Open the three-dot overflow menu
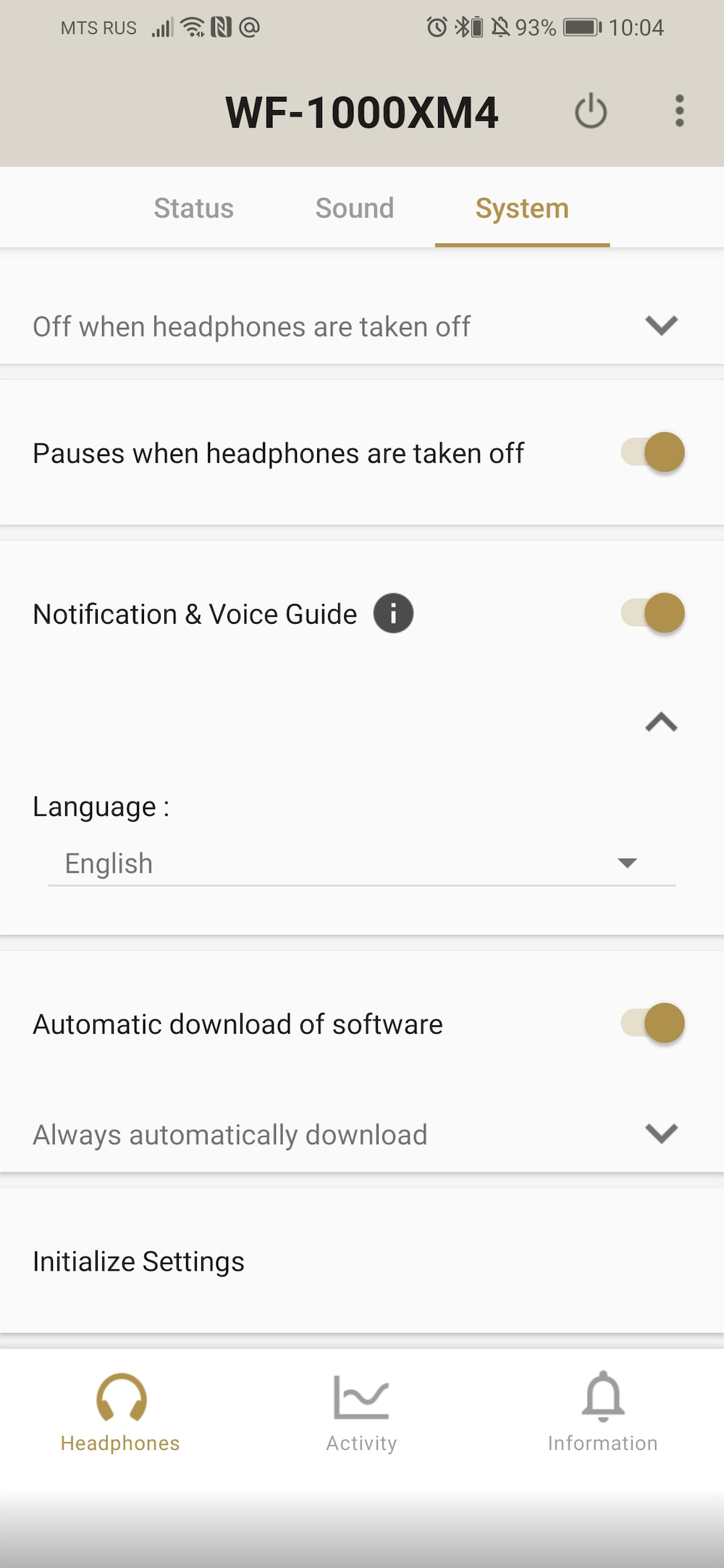The height and width of the screenshot is (1568, 724). click(x=679, y=111)
